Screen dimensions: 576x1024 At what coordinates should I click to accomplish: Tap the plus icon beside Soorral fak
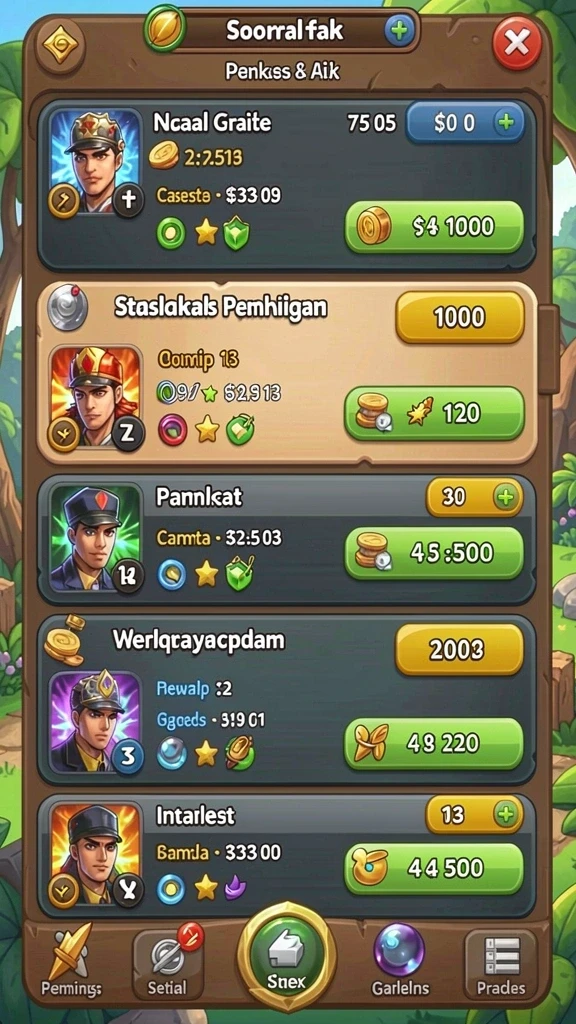[400, 31]
